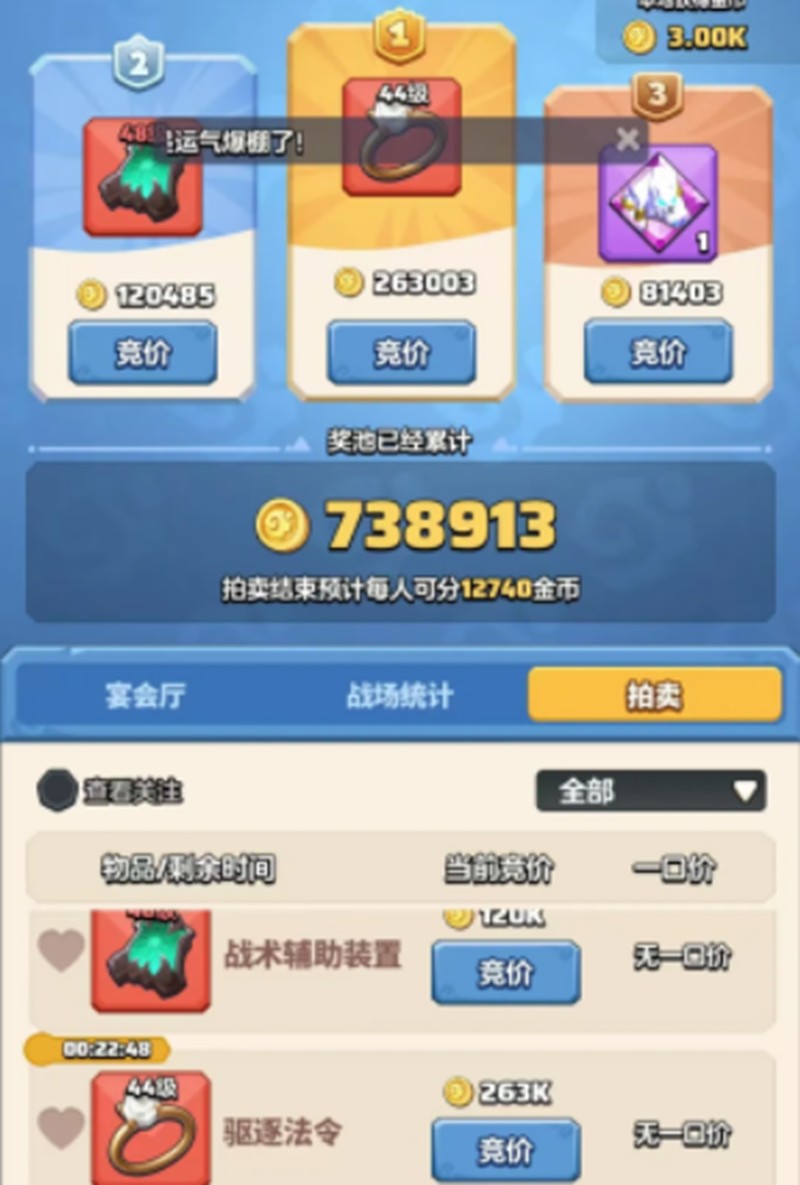Favorite the 战术辅助装置 listing with the heart

(61, 951)
